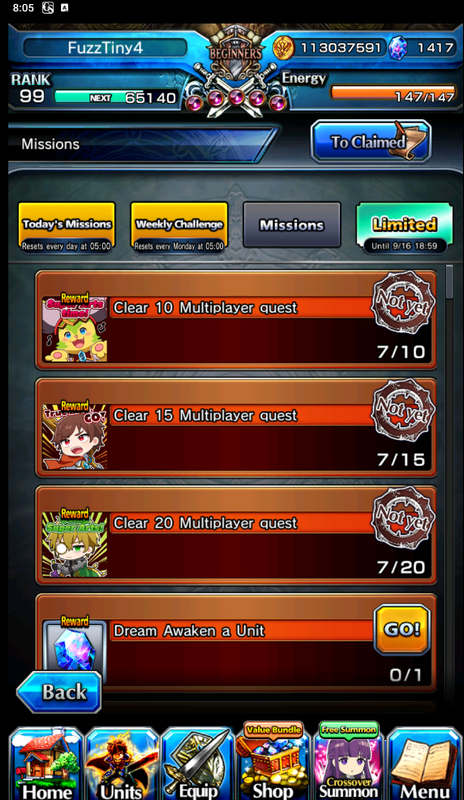Select Clear 20 Multiplayer quest mission
The image size is (464, 800).
pos(236,535)
